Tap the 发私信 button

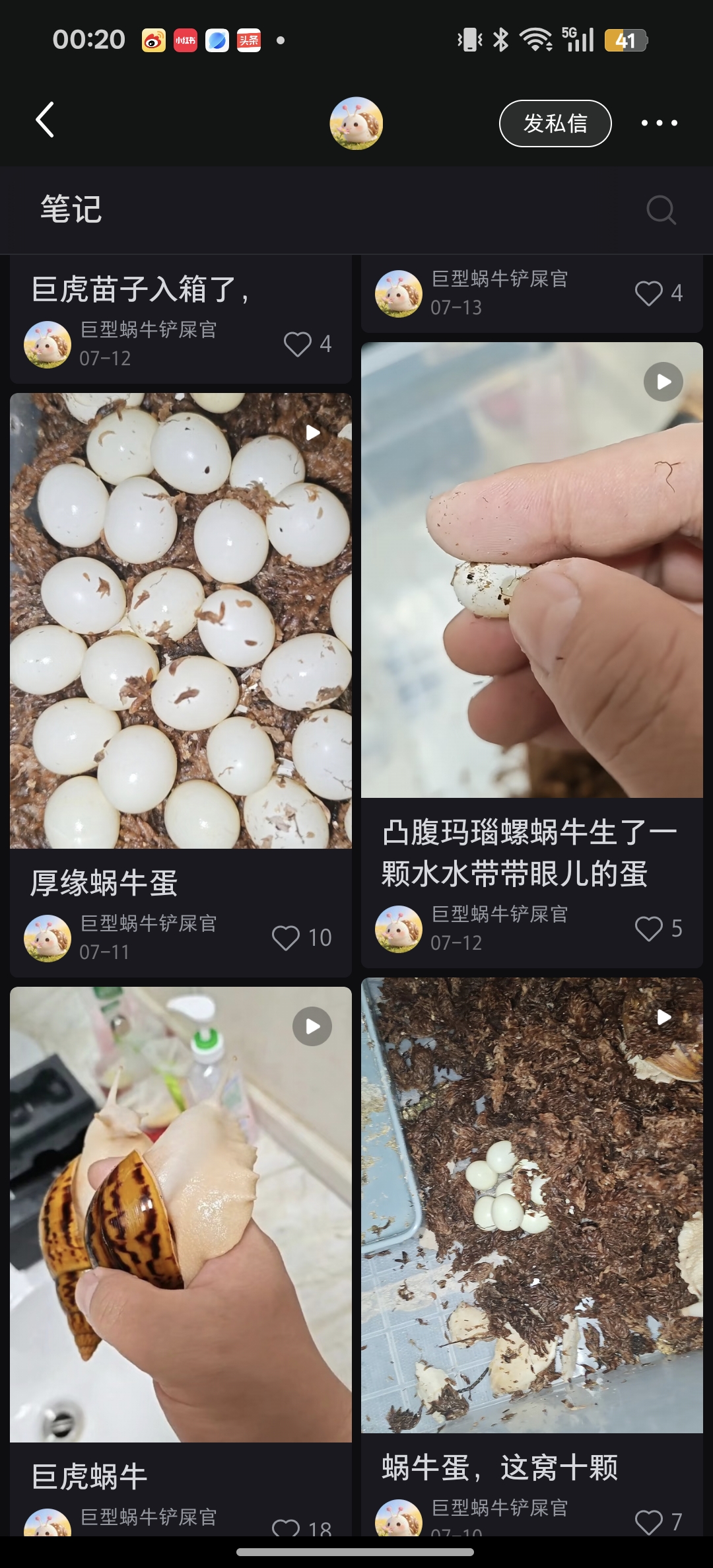coord(555,124)
